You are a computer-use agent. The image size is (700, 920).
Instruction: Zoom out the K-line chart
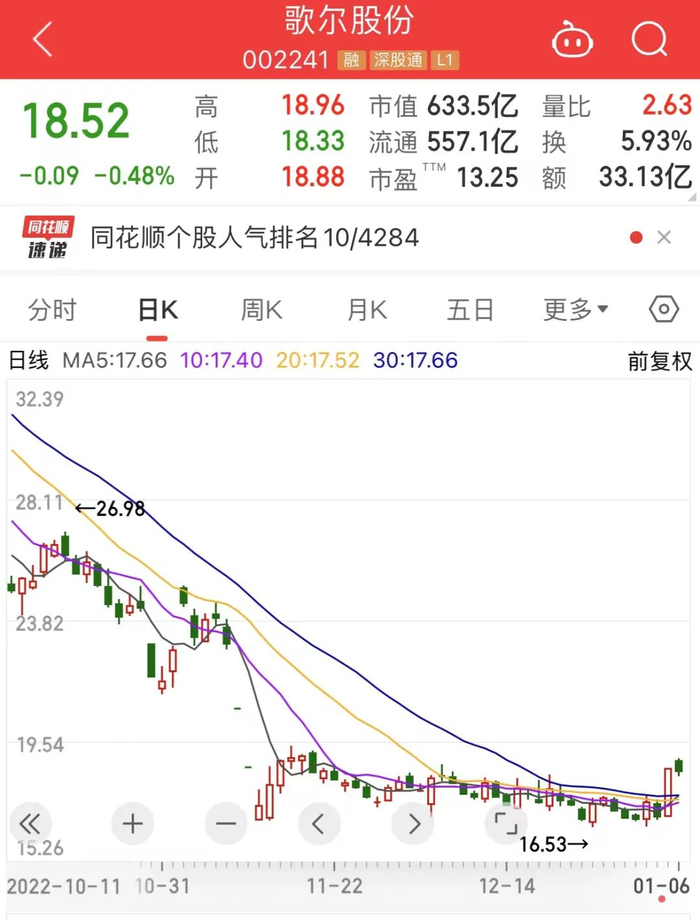pos(226,824)
